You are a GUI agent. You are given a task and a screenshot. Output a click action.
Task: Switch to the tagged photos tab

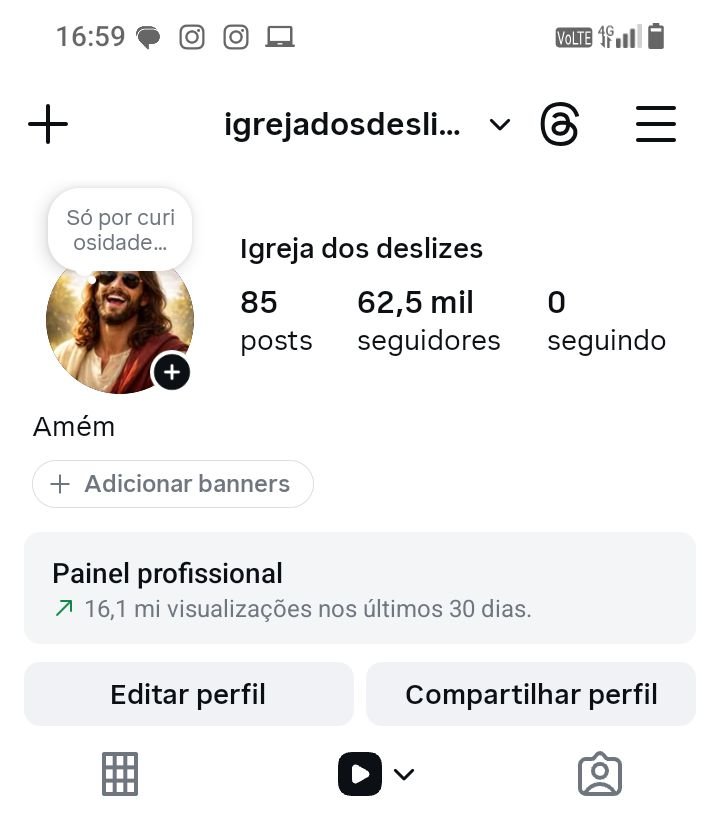coord(600,774)
